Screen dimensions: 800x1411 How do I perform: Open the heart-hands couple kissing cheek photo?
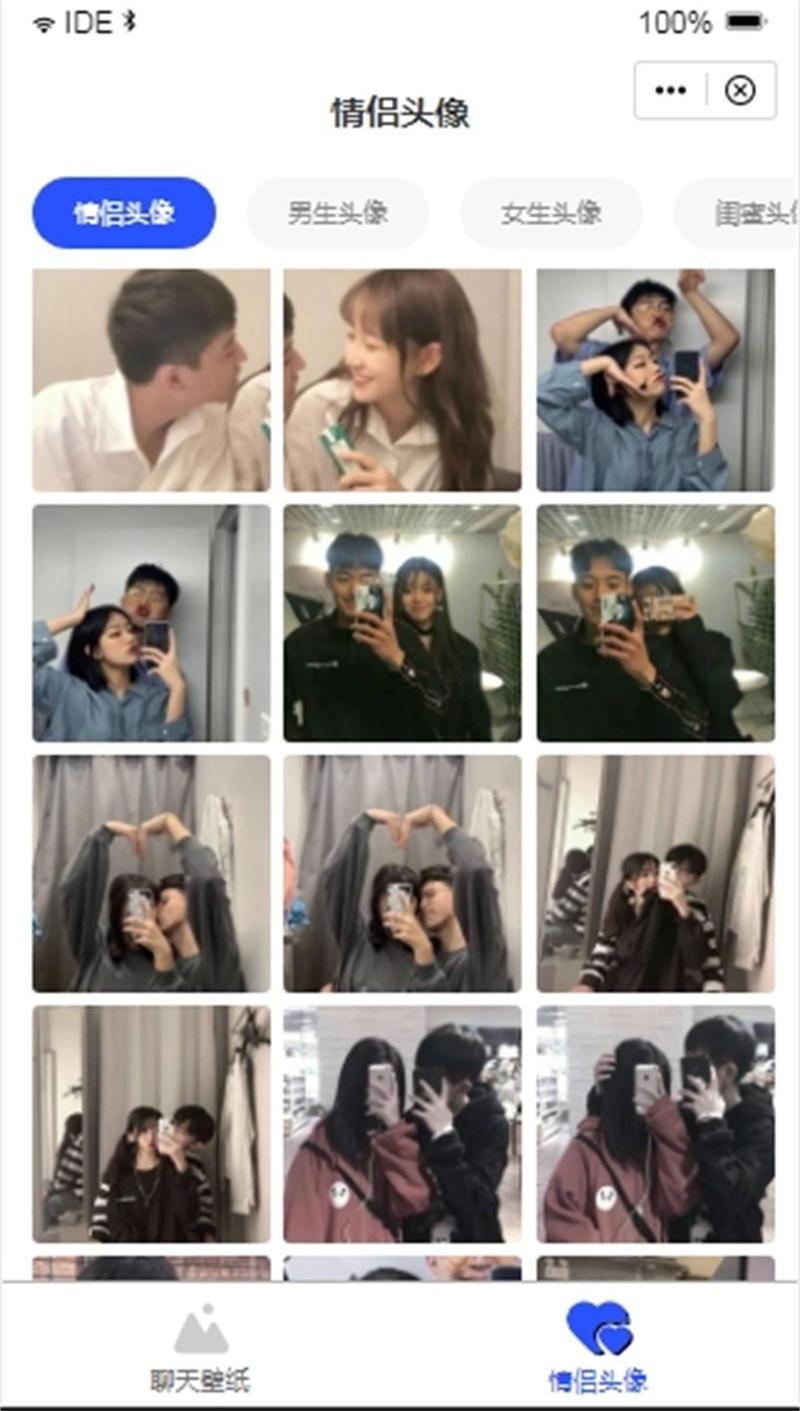pos(151,873)
